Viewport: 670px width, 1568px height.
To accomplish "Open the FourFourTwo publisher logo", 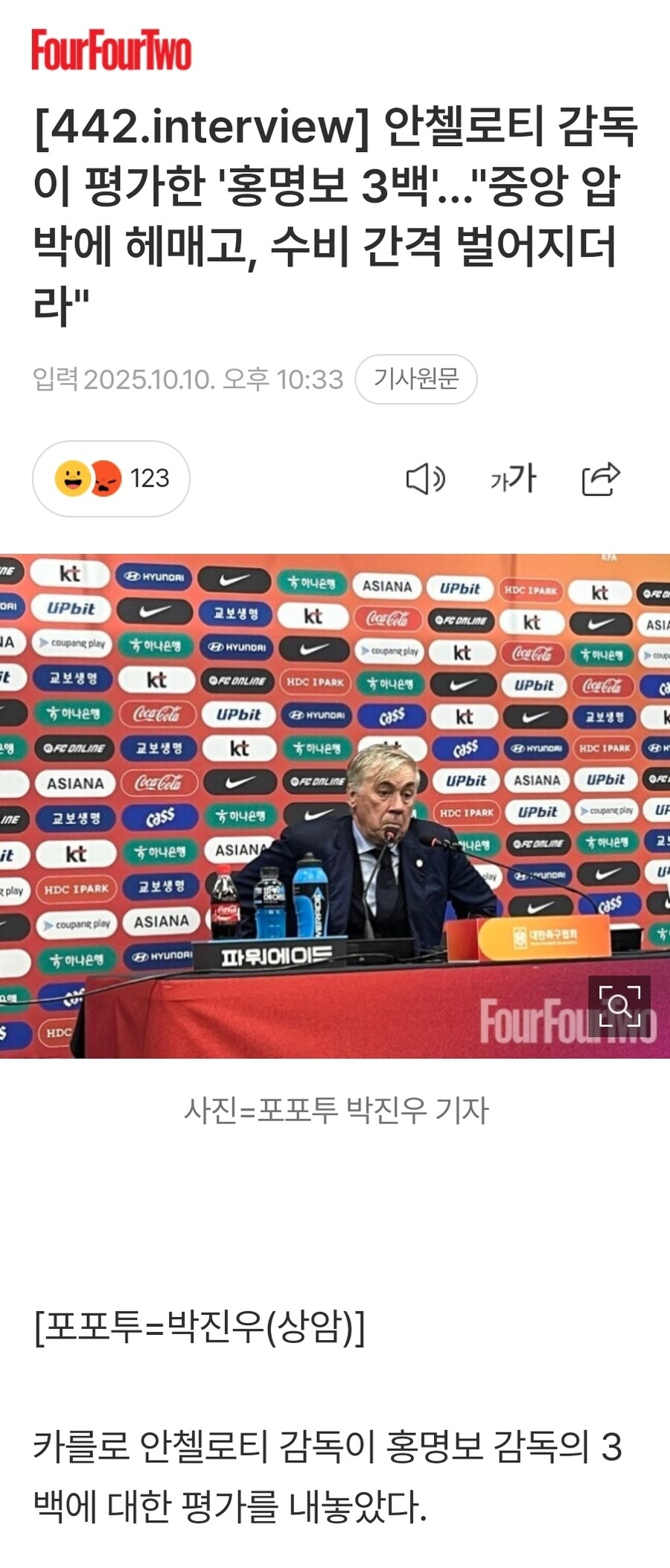I will pyautogui.click(x=111, y=51).
